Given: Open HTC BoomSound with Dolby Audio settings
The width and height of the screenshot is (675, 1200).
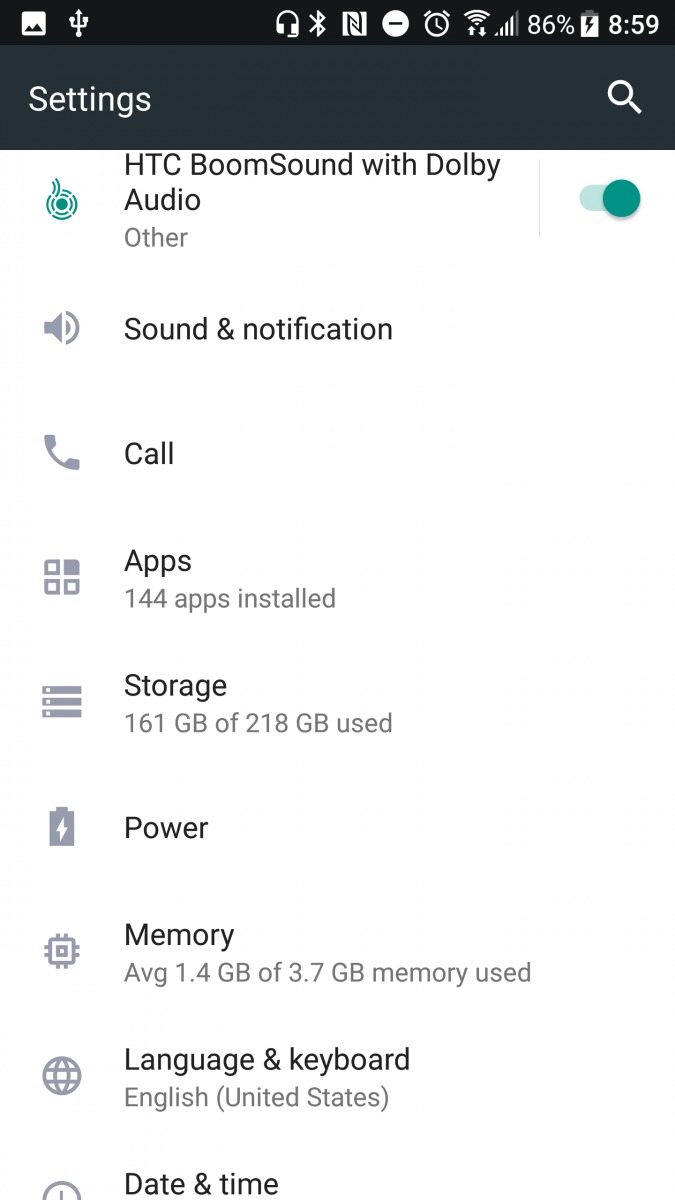Looking at the screenshot, I should (x=311, y=199).
